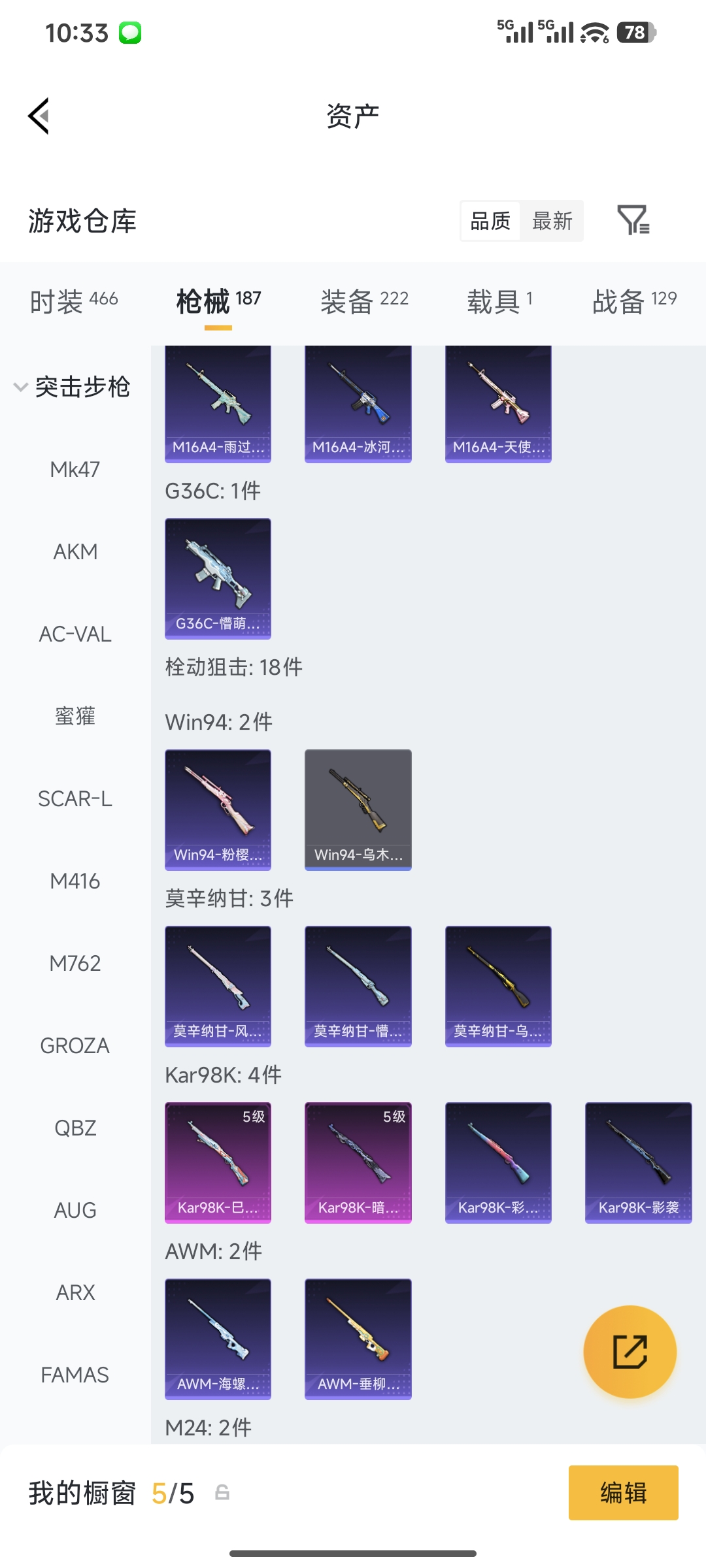Go back using the top-left arrow
Viewport: 706px width, 1568px height.
click(x=39, y=115)
